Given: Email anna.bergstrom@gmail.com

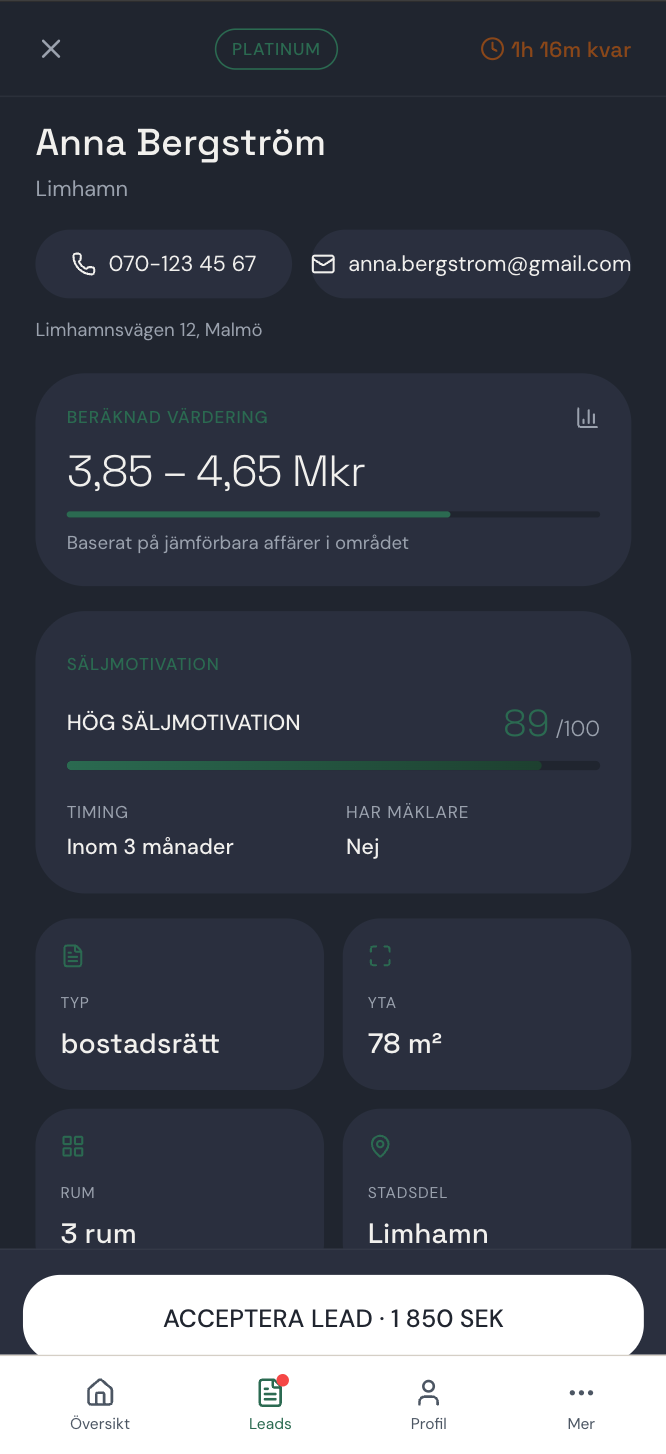Looking at the screenshot, I should click(x=471, y=264).
